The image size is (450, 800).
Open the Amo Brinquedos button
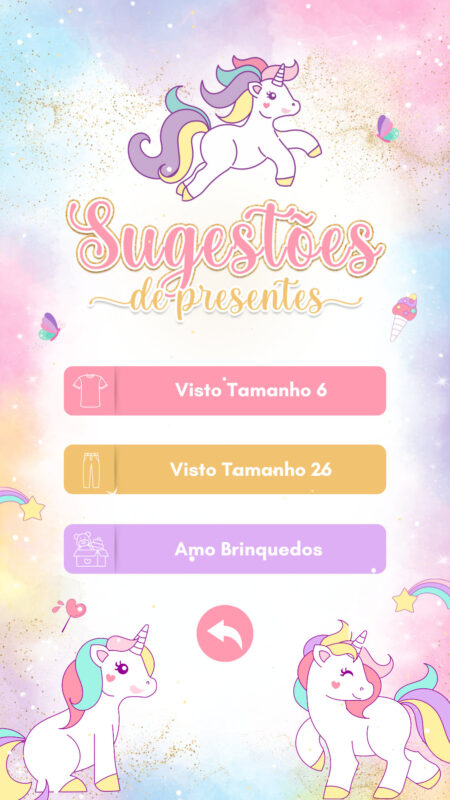tap(225, 549)
